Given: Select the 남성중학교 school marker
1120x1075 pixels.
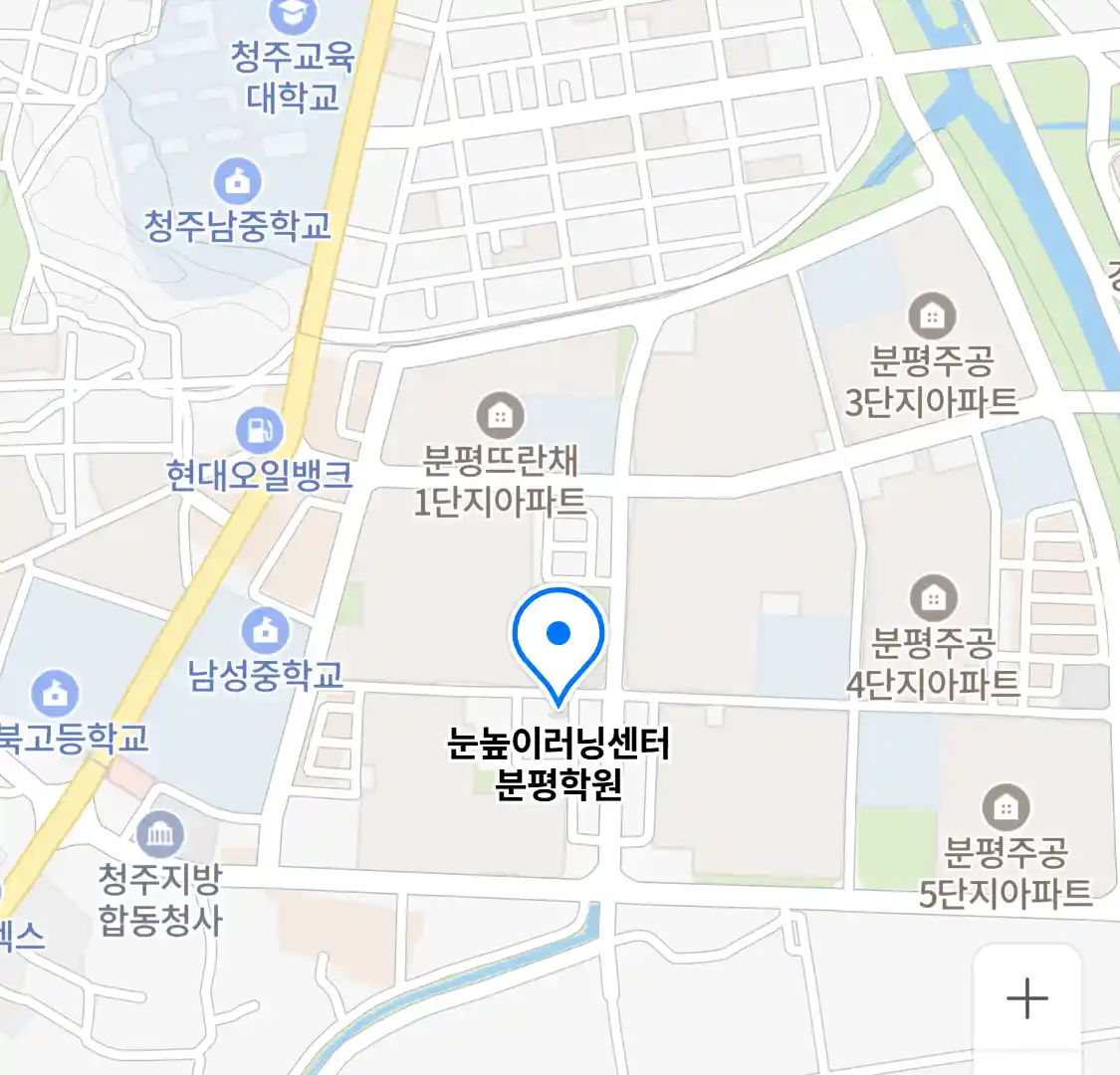Looking at the screenshot, I should tap(265, 631).
